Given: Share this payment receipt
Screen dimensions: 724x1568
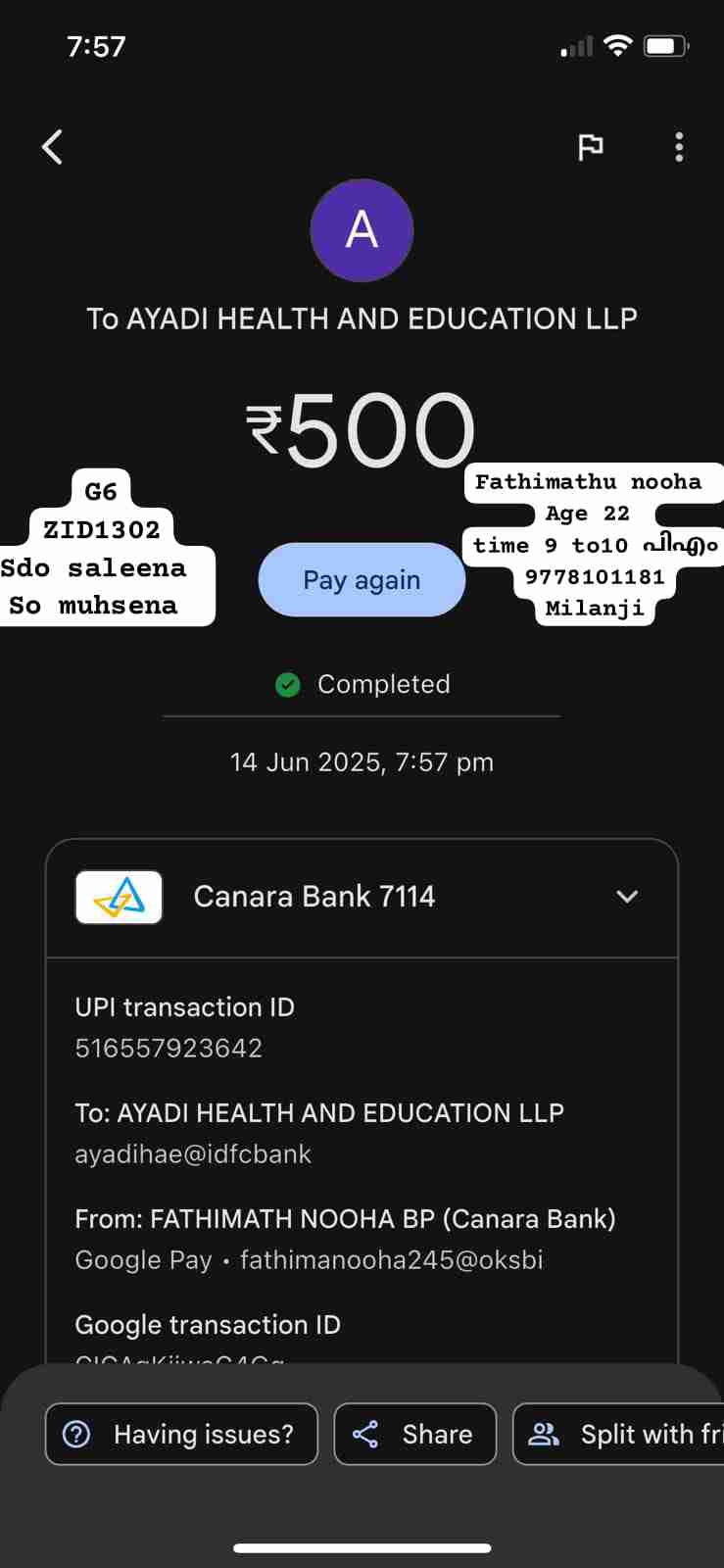Looking at the screenshot, I should tap(415, 1434).
